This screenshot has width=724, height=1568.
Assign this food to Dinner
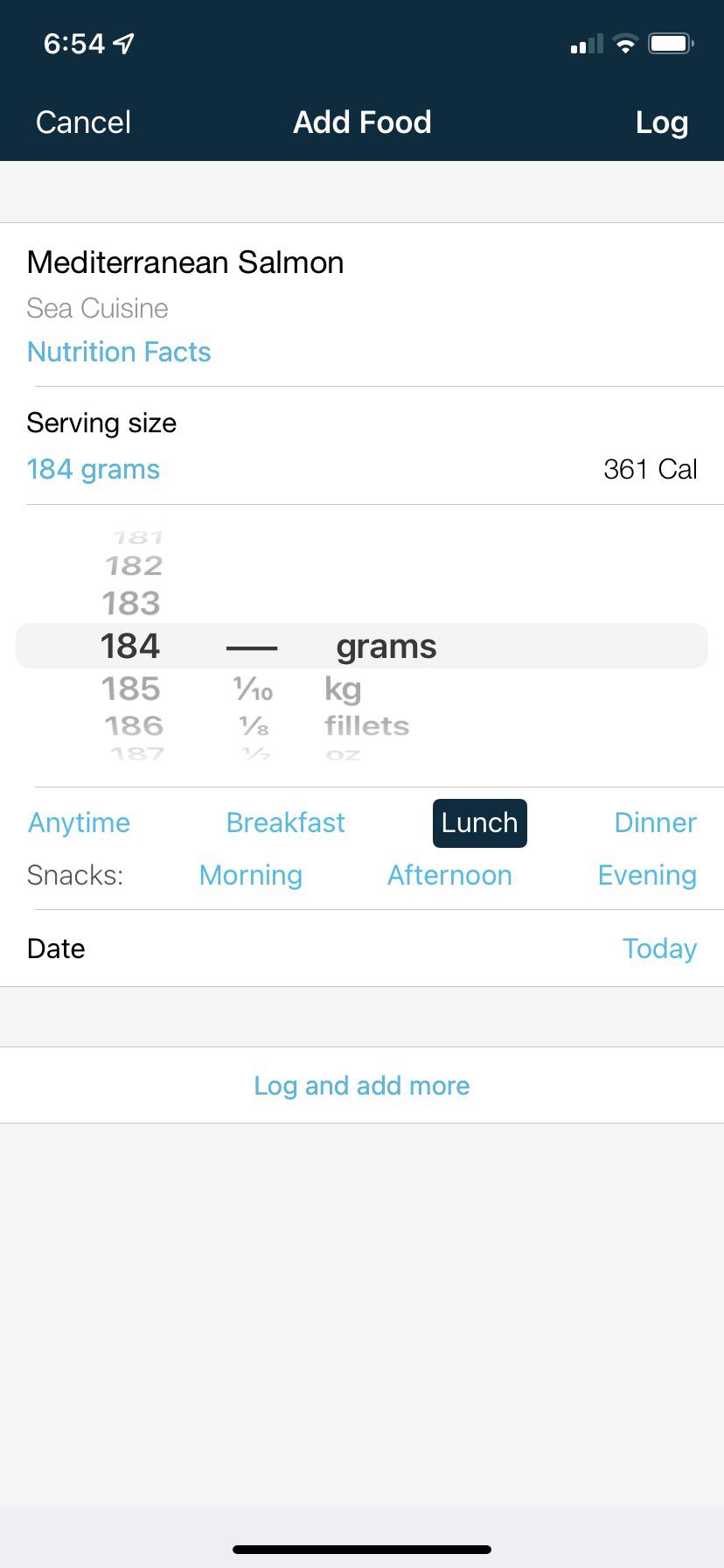coord(655,822)
